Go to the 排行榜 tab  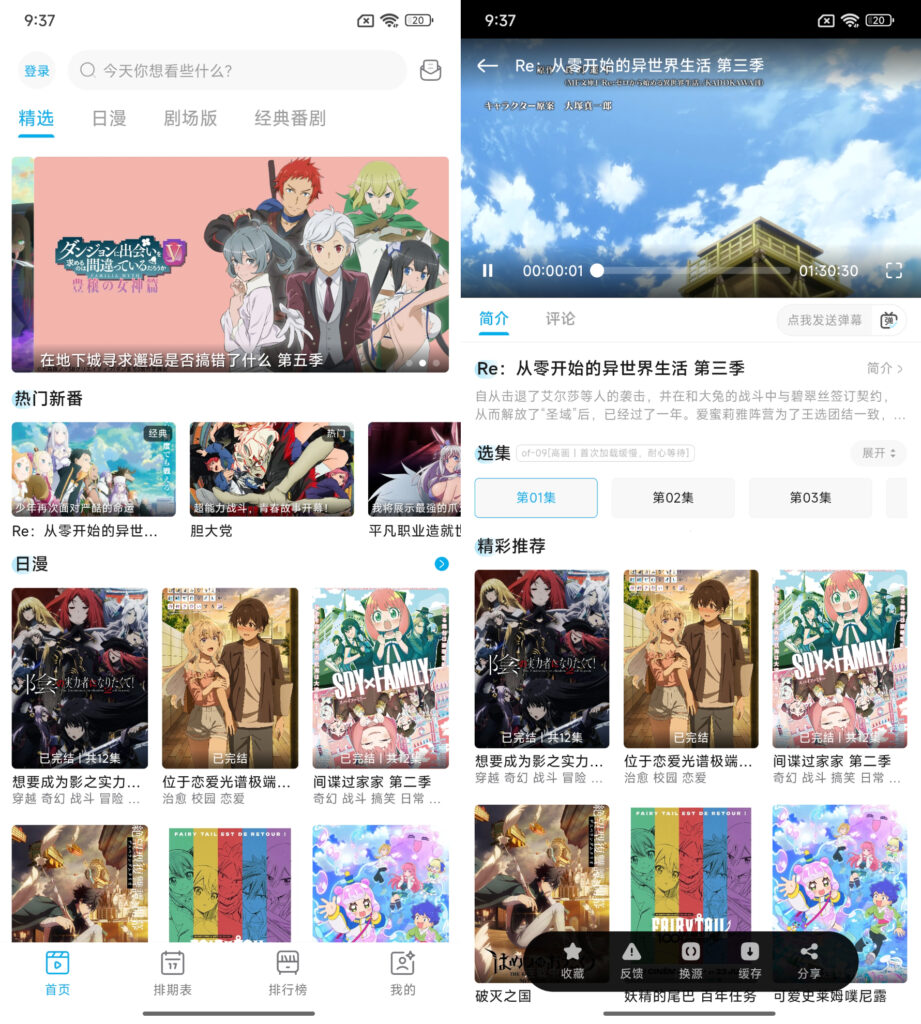point(287,973)
